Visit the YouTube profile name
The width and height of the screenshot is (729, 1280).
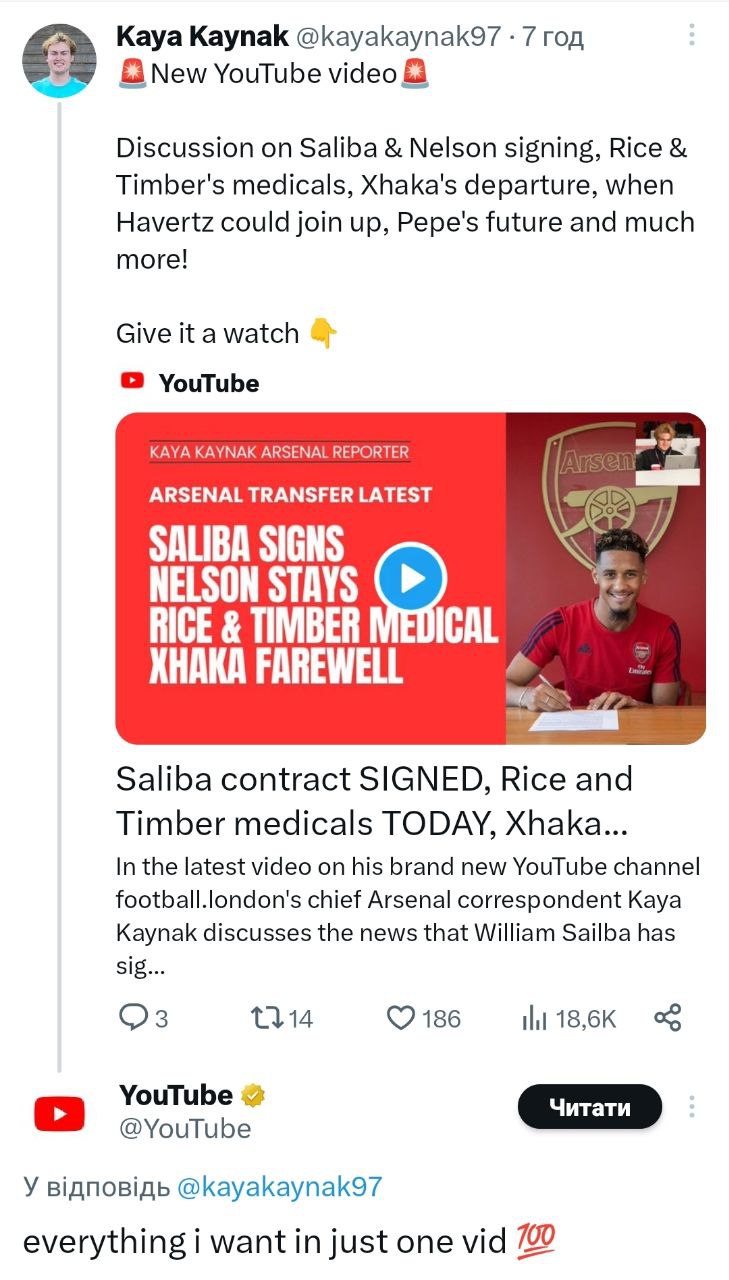(176, 1095)
